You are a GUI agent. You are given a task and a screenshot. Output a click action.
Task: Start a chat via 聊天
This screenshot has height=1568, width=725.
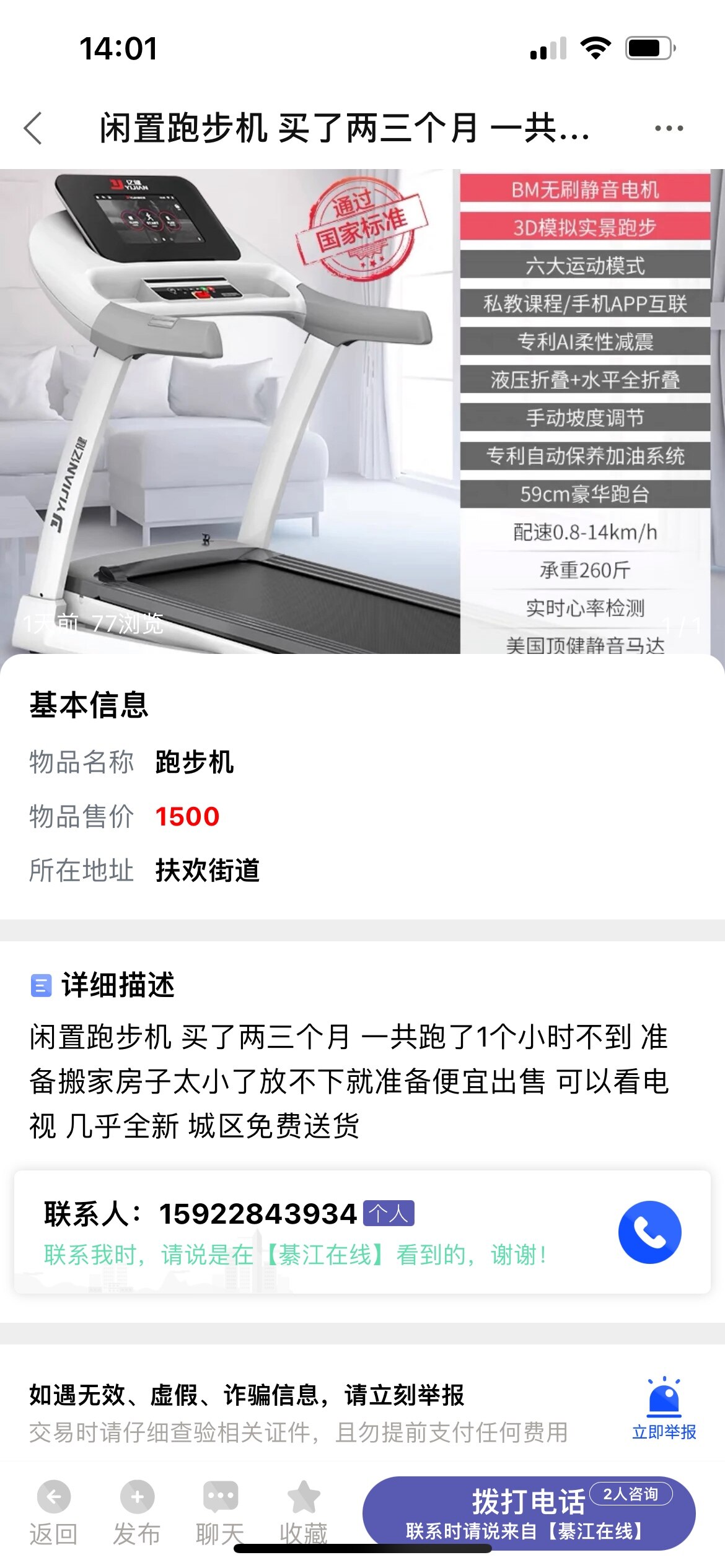point(220,1511)
